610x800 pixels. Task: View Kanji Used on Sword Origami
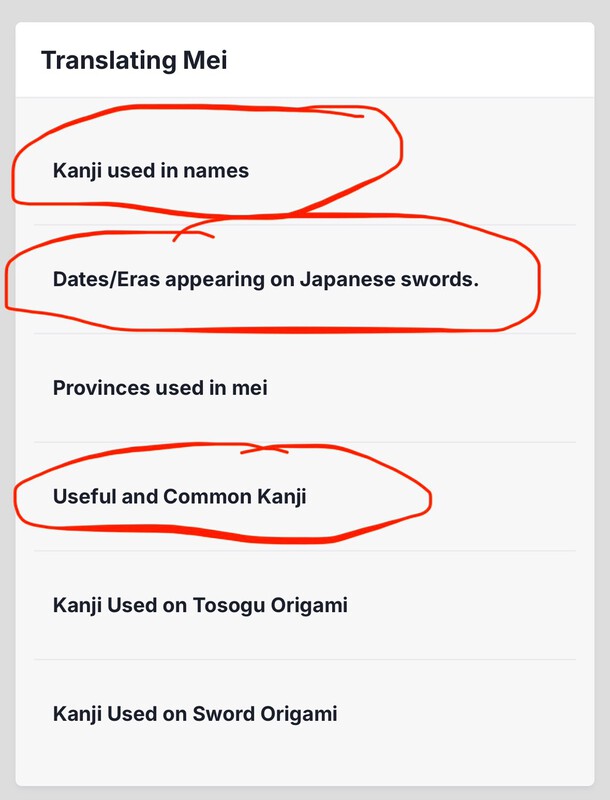(x=195, y=714)
